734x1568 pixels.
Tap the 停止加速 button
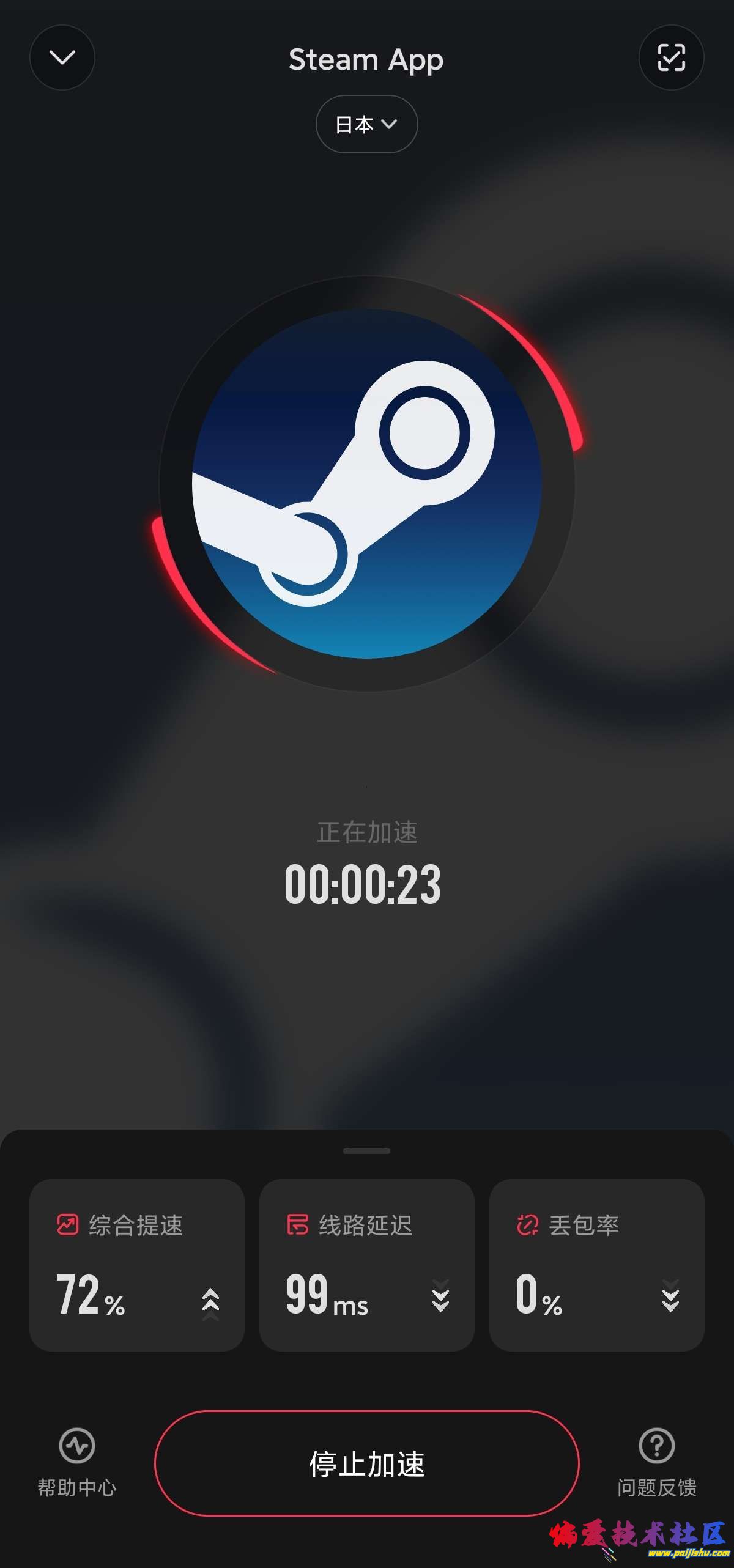[x=366, y=1464]
